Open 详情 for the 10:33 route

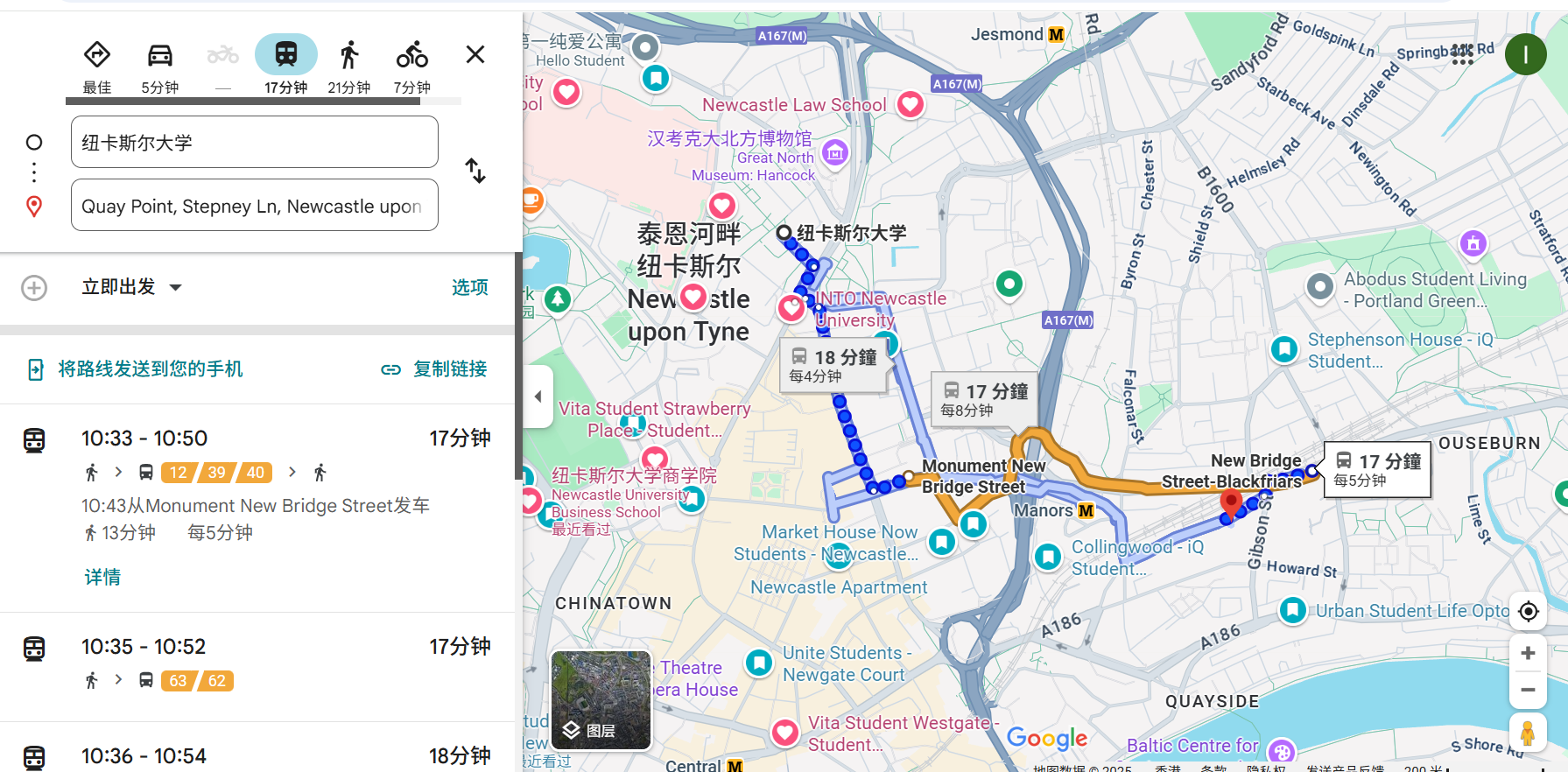pyautogui.click(x=102, y=577)
